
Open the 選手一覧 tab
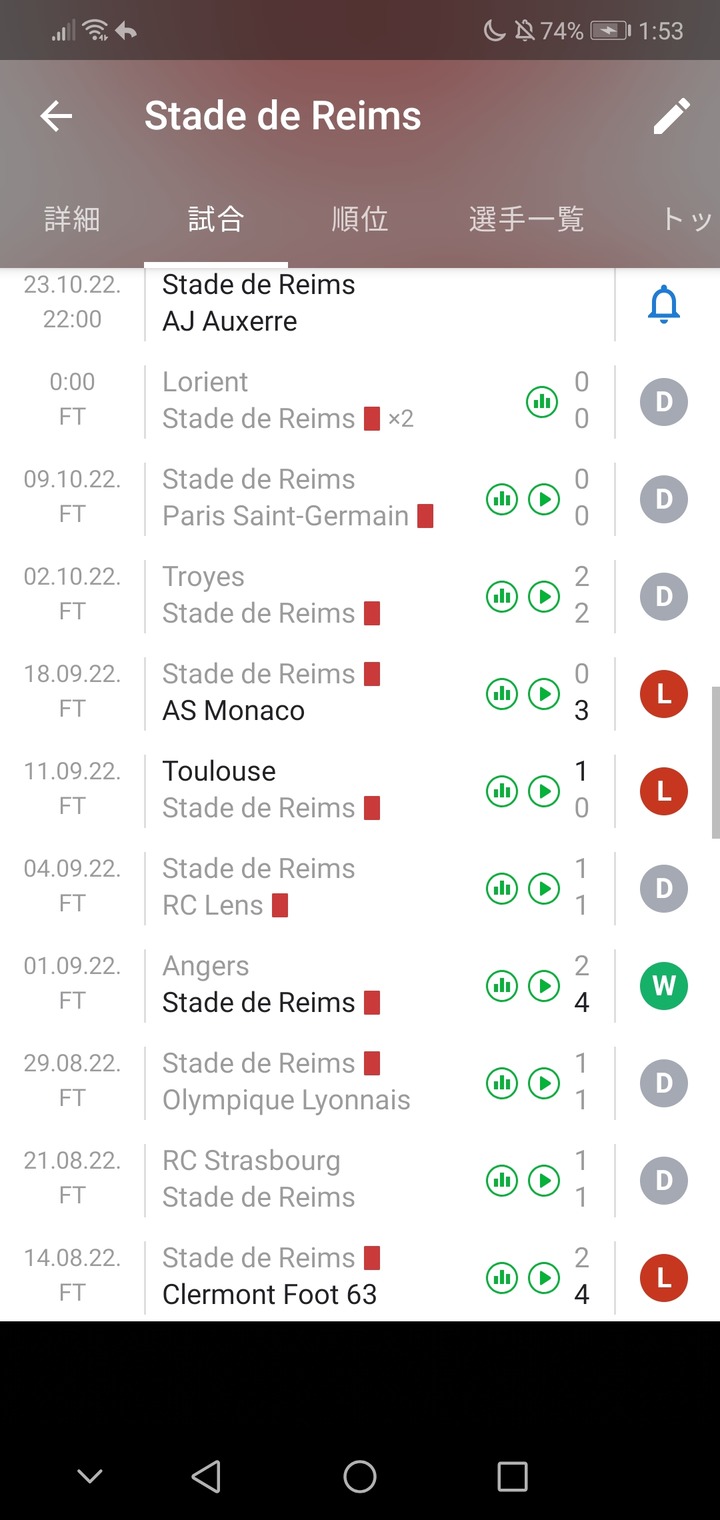(x=526, y=219)
